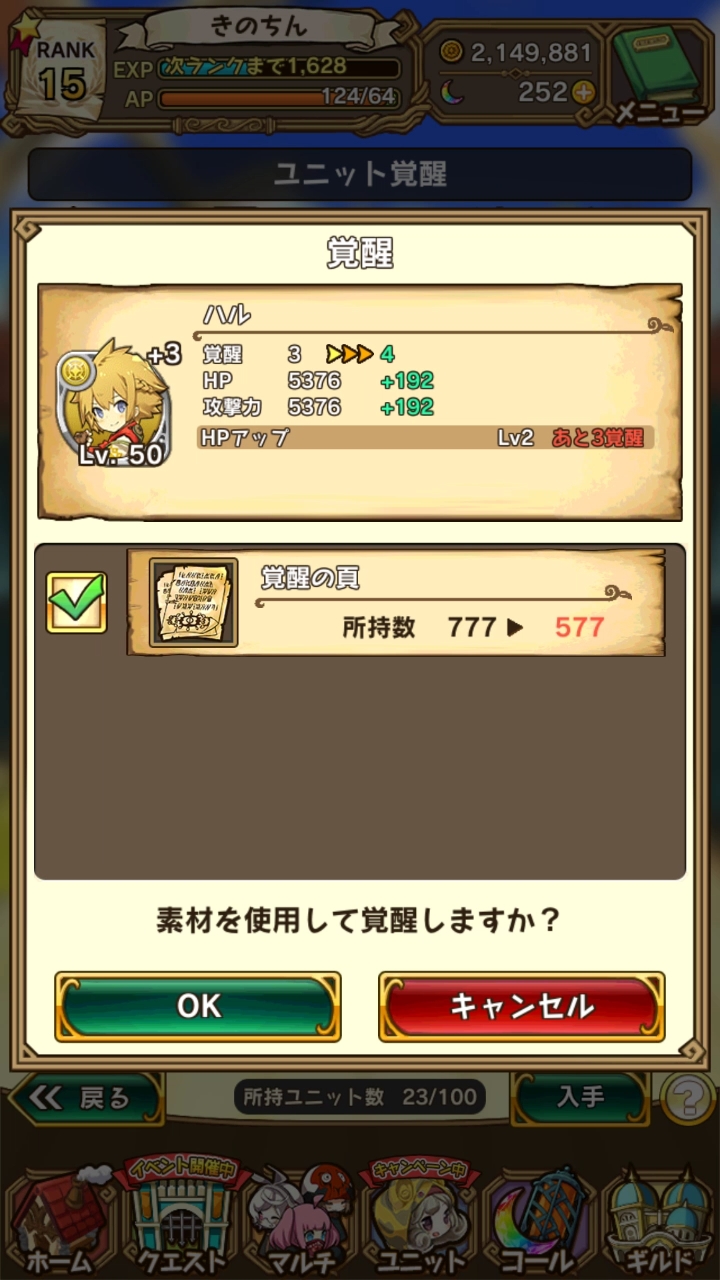Open the help question mark
720x1280 pixels.
[x=688, y=1099]
